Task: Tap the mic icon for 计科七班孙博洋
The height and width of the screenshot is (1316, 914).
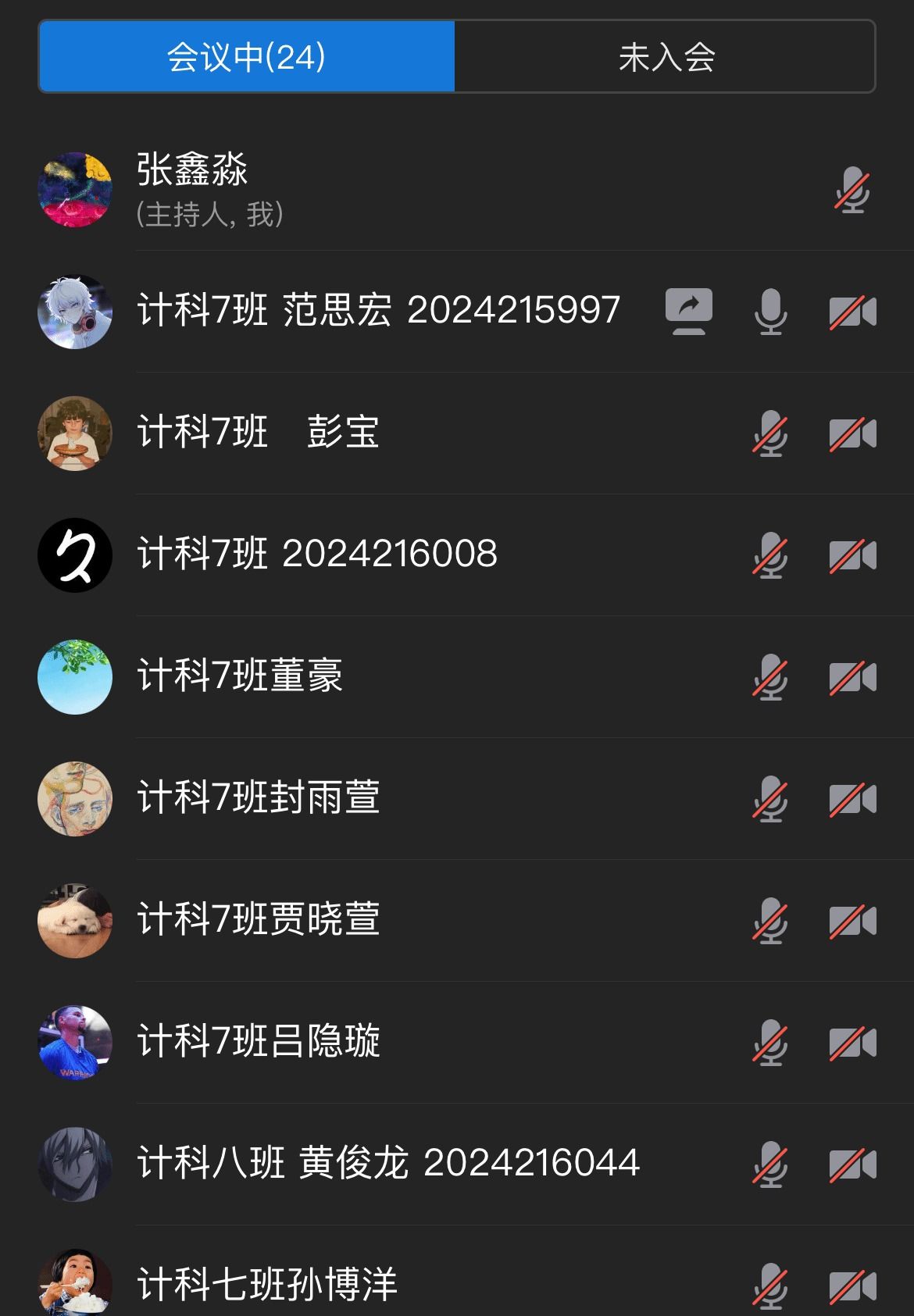Action: [x=770, y=1286]
